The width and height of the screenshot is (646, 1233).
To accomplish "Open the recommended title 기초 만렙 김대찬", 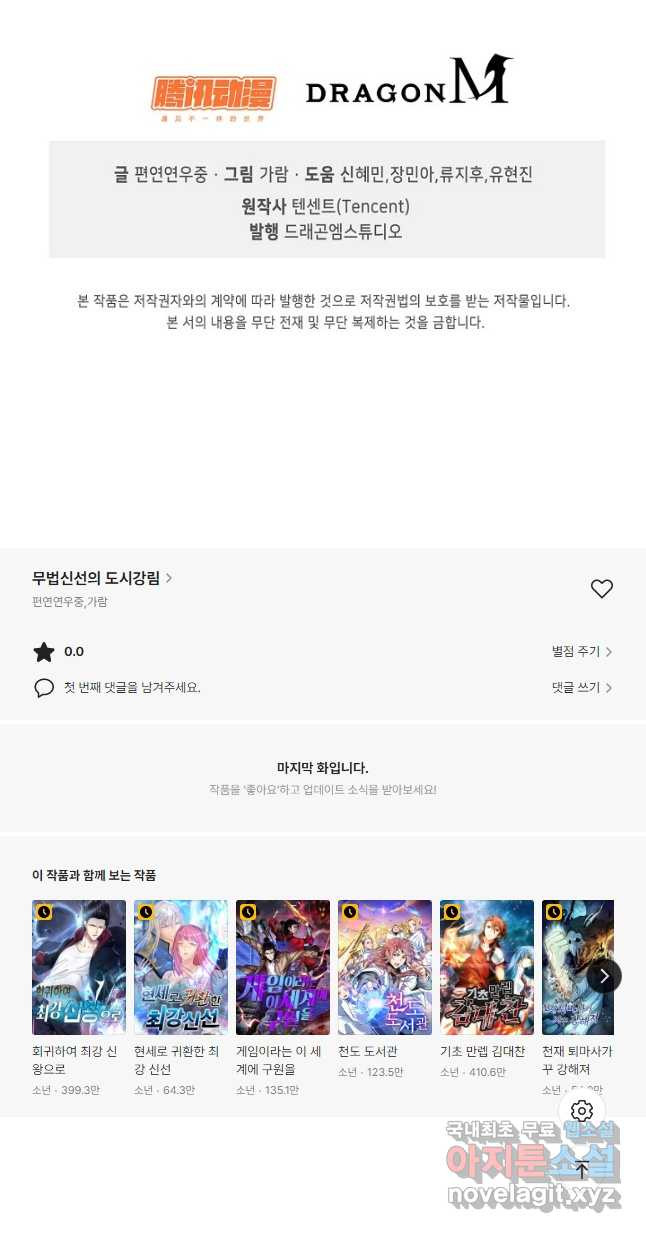I will 487,967.
